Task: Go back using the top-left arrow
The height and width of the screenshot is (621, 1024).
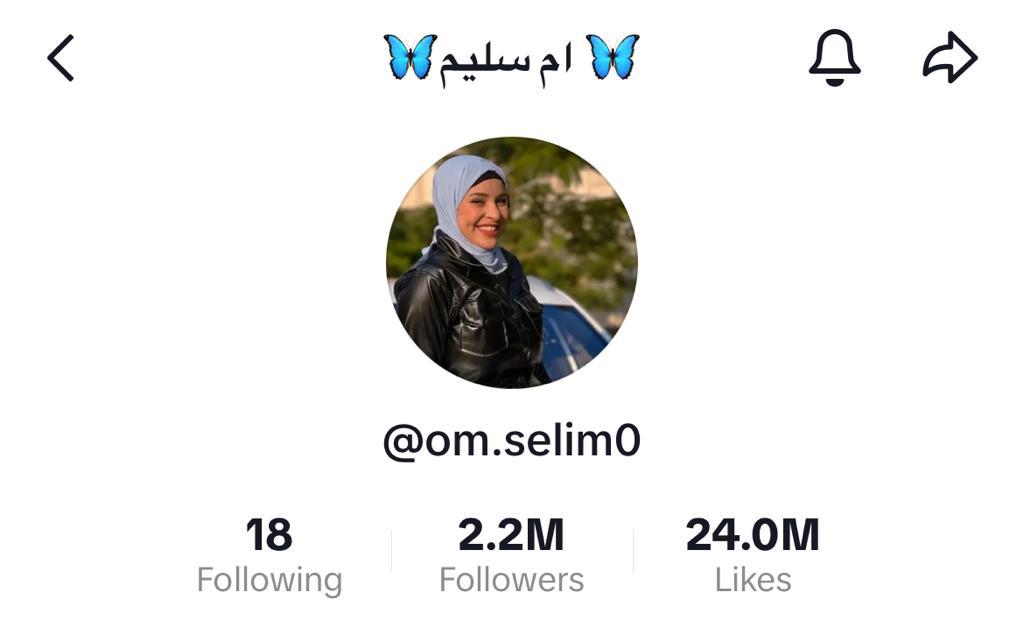Action: pos(61,58)
